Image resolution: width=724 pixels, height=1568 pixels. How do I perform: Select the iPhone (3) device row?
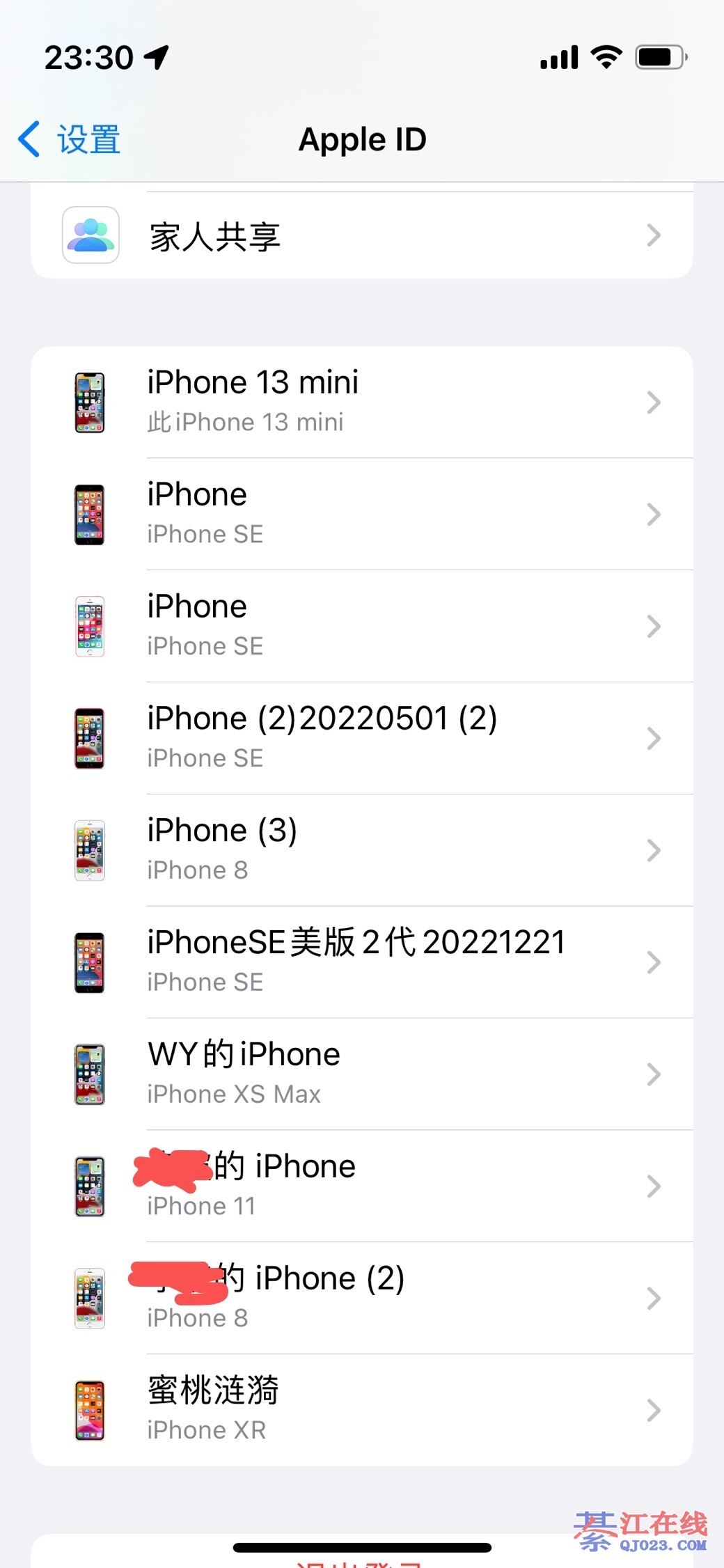click(x=362, y=850)
